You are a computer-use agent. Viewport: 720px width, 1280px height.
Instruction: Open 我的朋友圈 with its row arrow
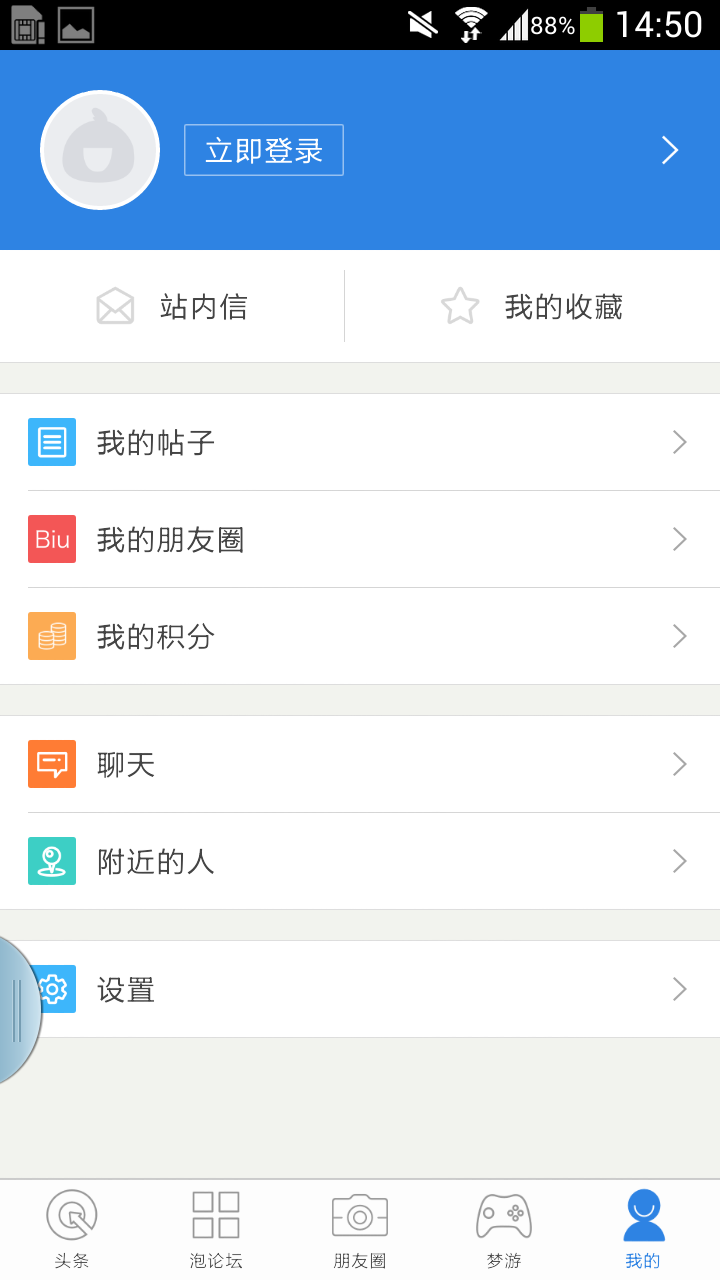(679, 538)
